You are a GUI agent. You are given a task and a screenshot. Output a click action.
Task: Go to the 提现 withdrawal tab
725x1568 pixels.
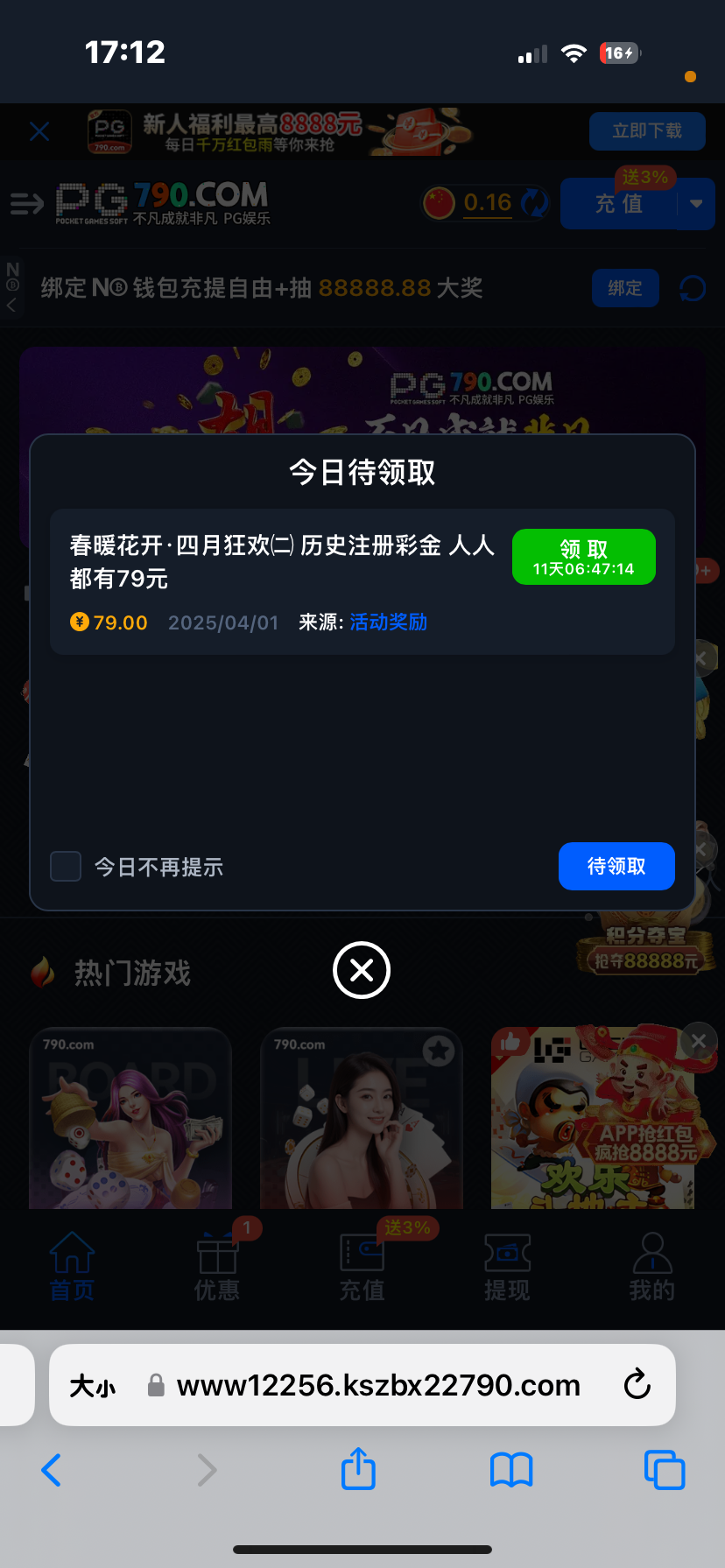pyautogui.click(x=507, y=1266)
